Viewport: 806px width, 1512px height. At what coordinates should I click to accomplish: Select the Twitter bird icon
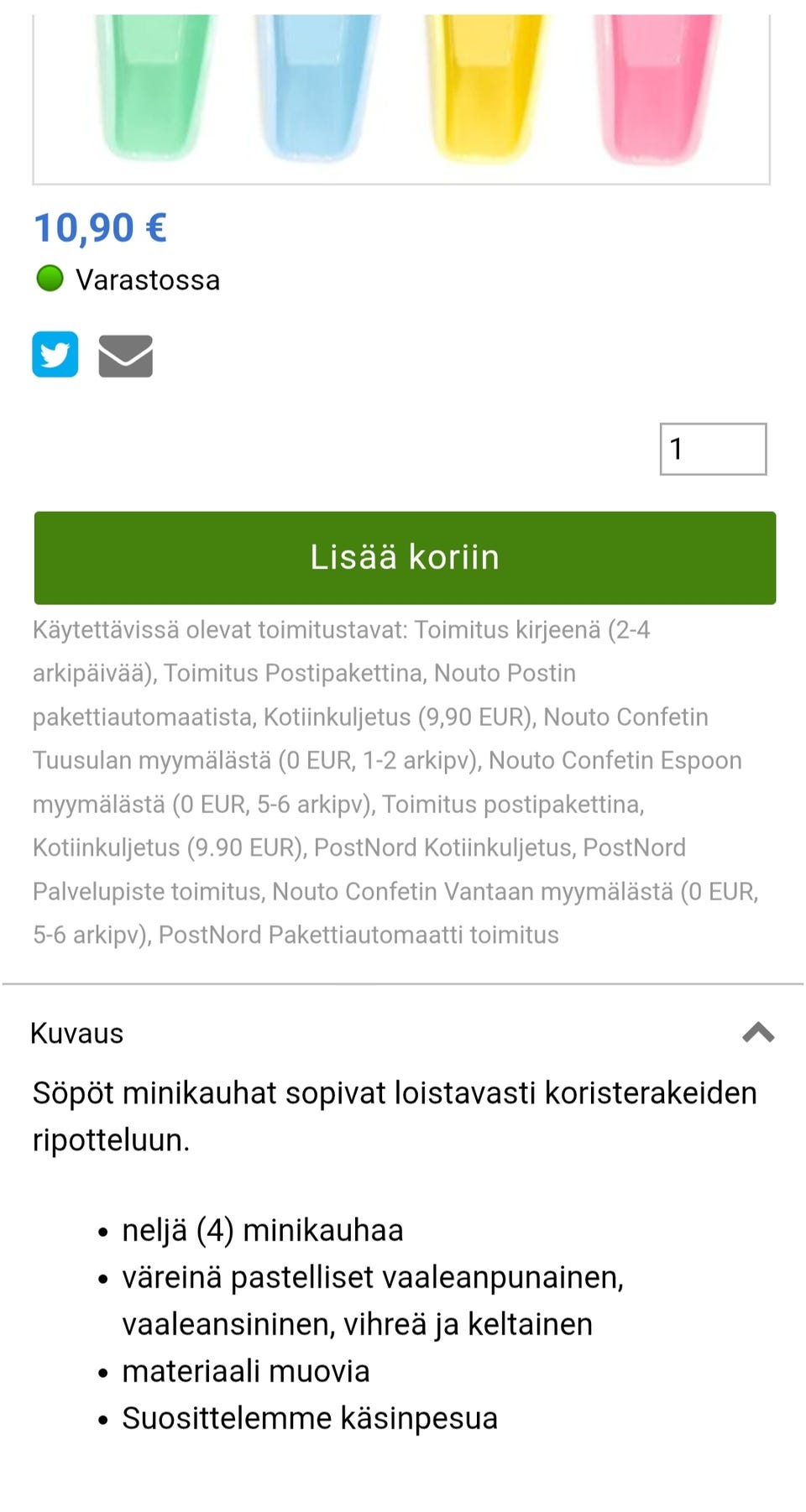pyautogui.click(x=55, y=355)
